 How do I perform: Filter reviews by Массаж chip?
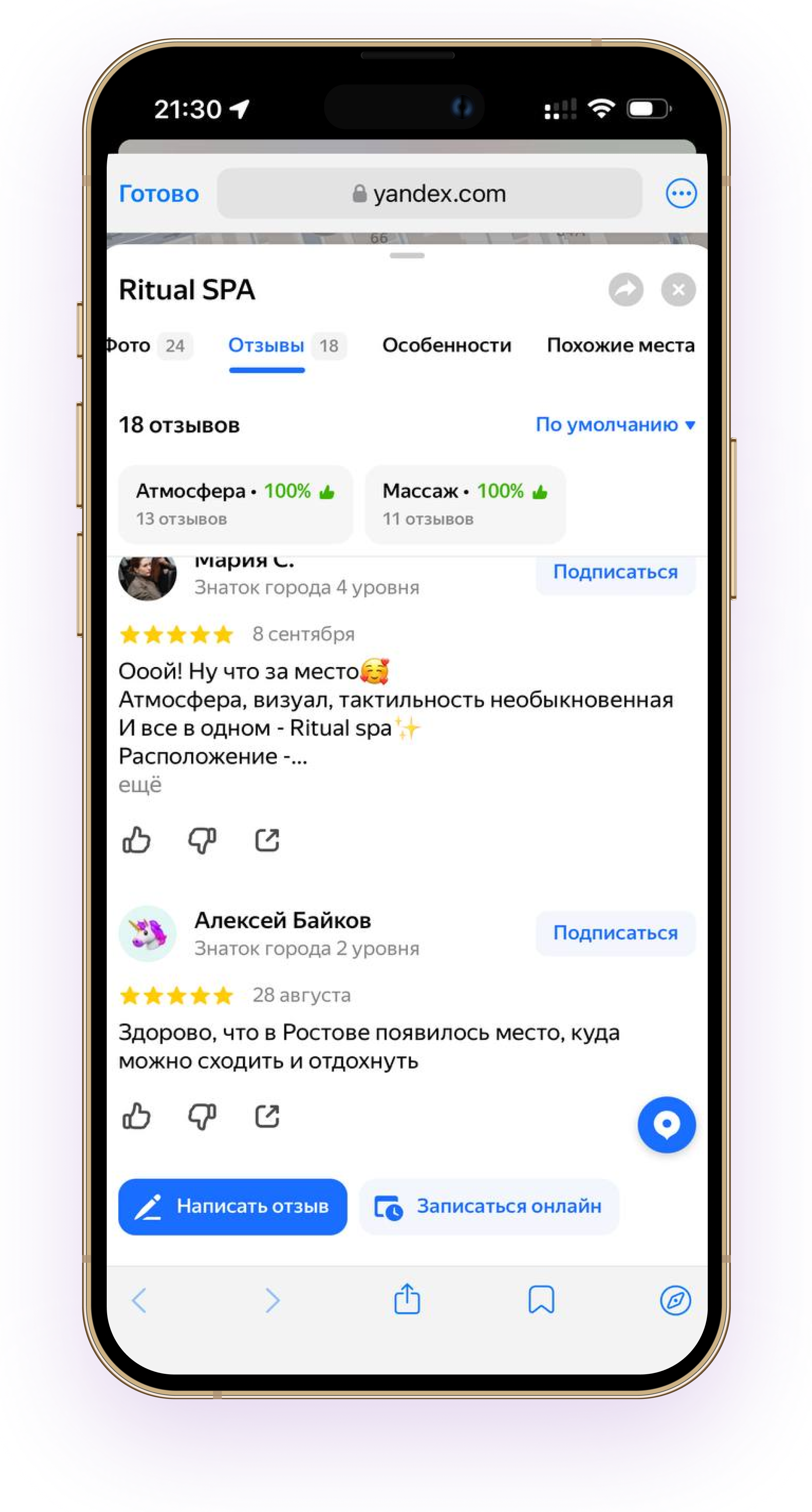[x=465, y=504]
